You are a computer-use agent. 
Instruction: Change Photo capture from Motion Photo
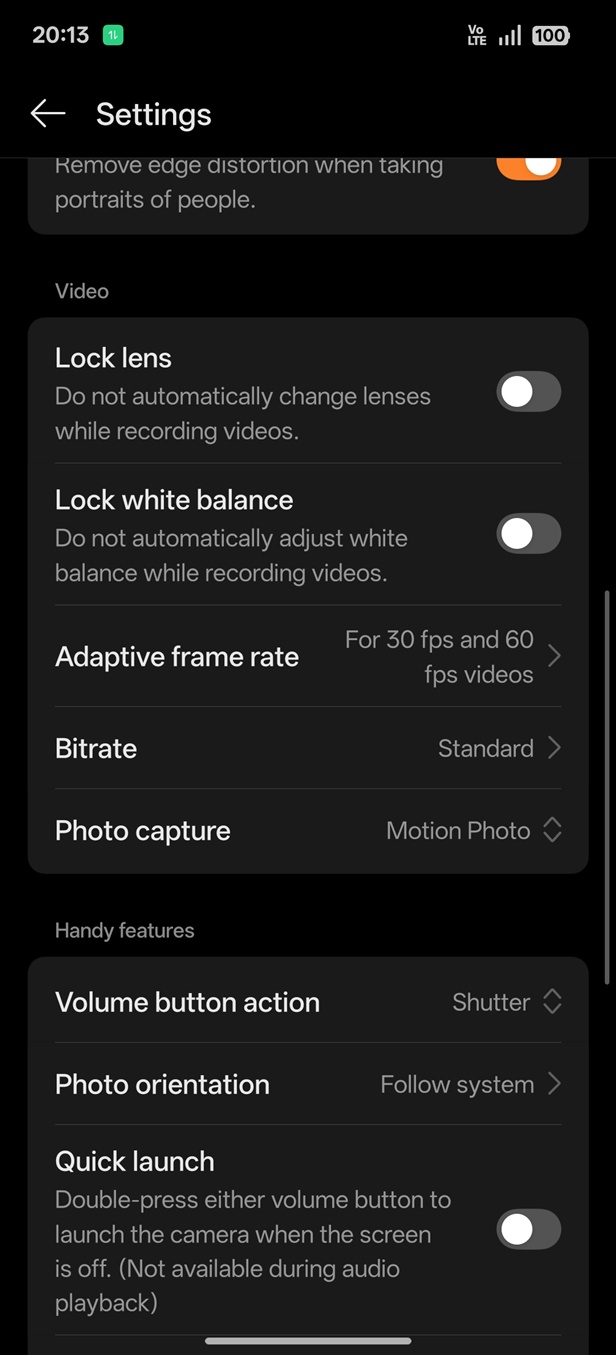[473, 830]
